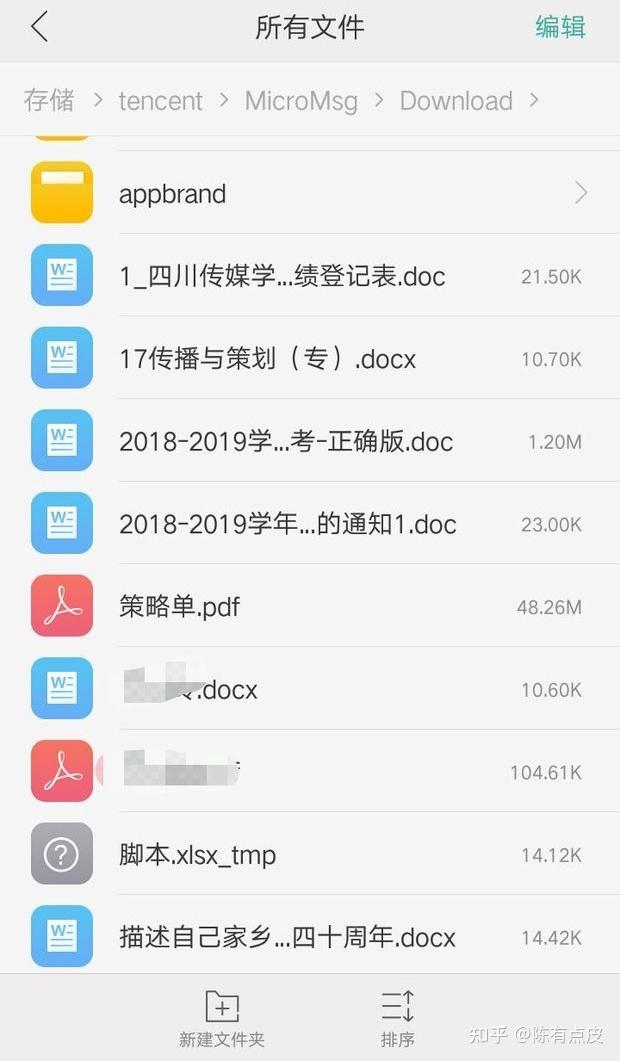Open 2018-2019学…考-正确版.doc
The height and width of the screenshot is (1061, 620).
pos(286,442)
